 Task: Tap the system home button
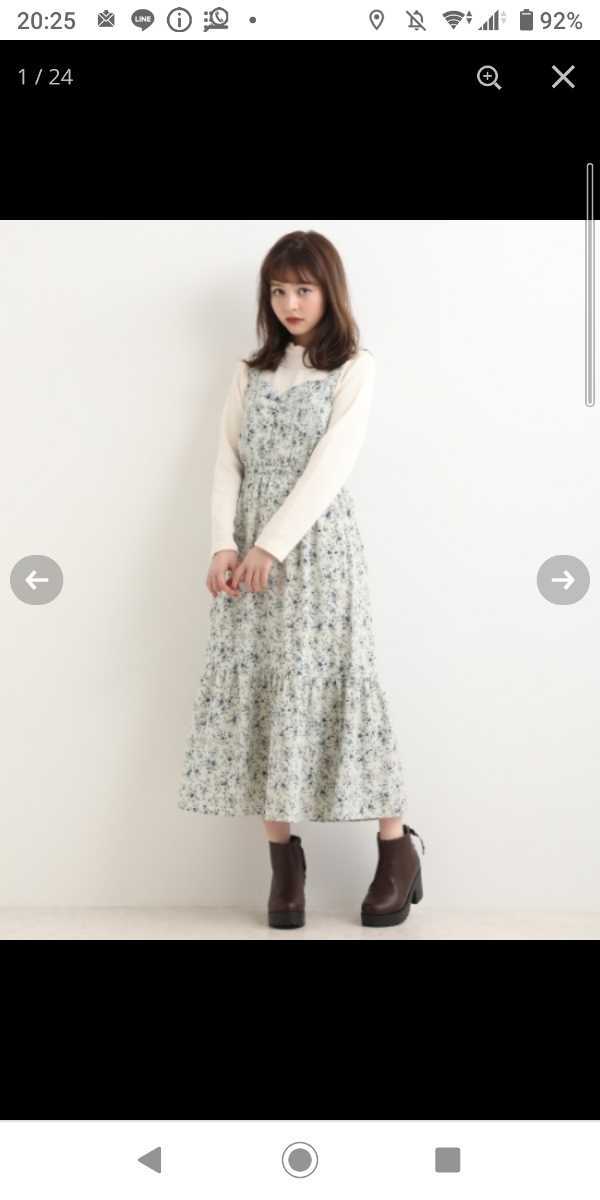299,1160
